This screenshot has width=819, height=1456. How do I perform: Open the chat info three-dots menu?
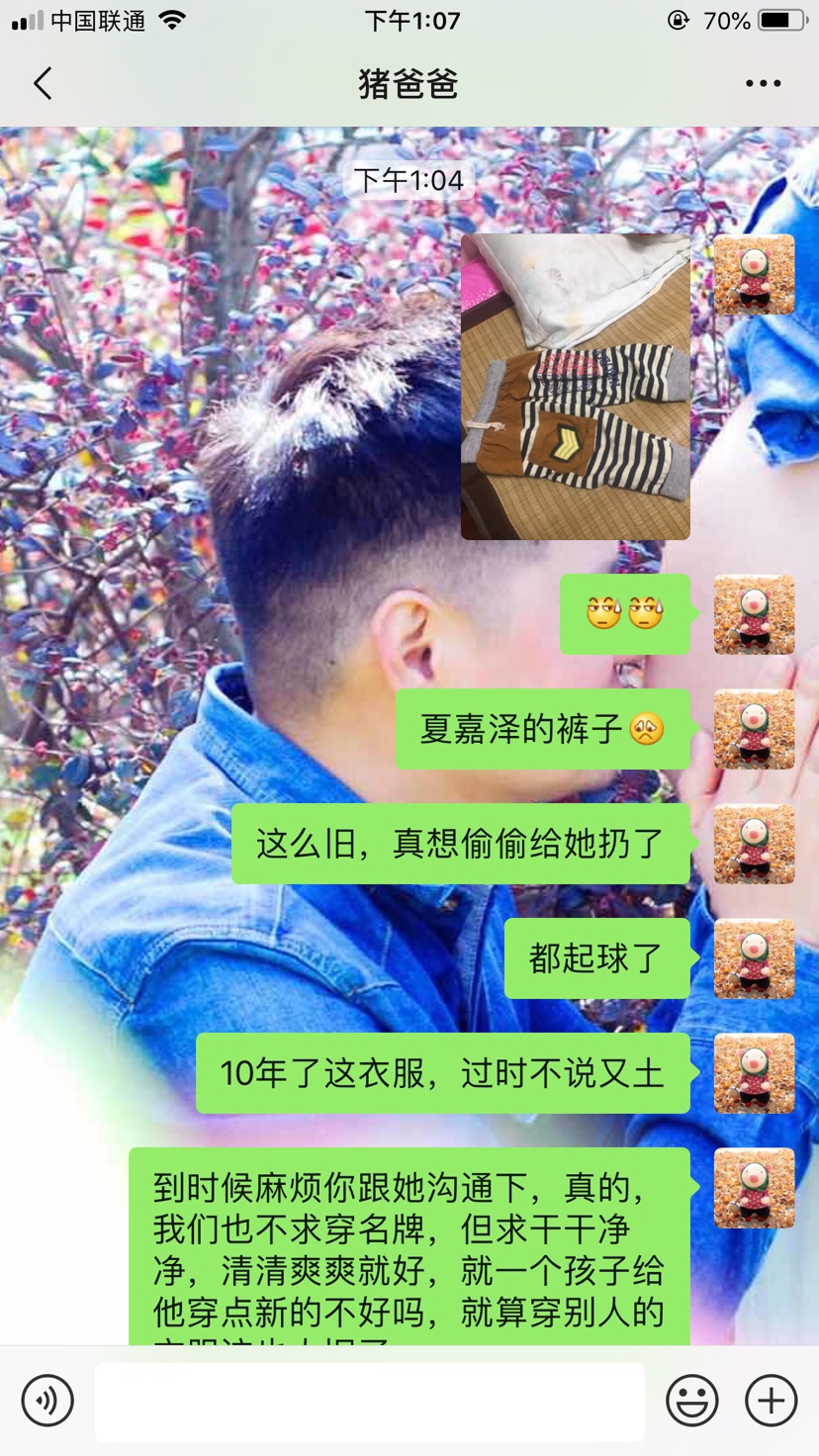point(763,84)
